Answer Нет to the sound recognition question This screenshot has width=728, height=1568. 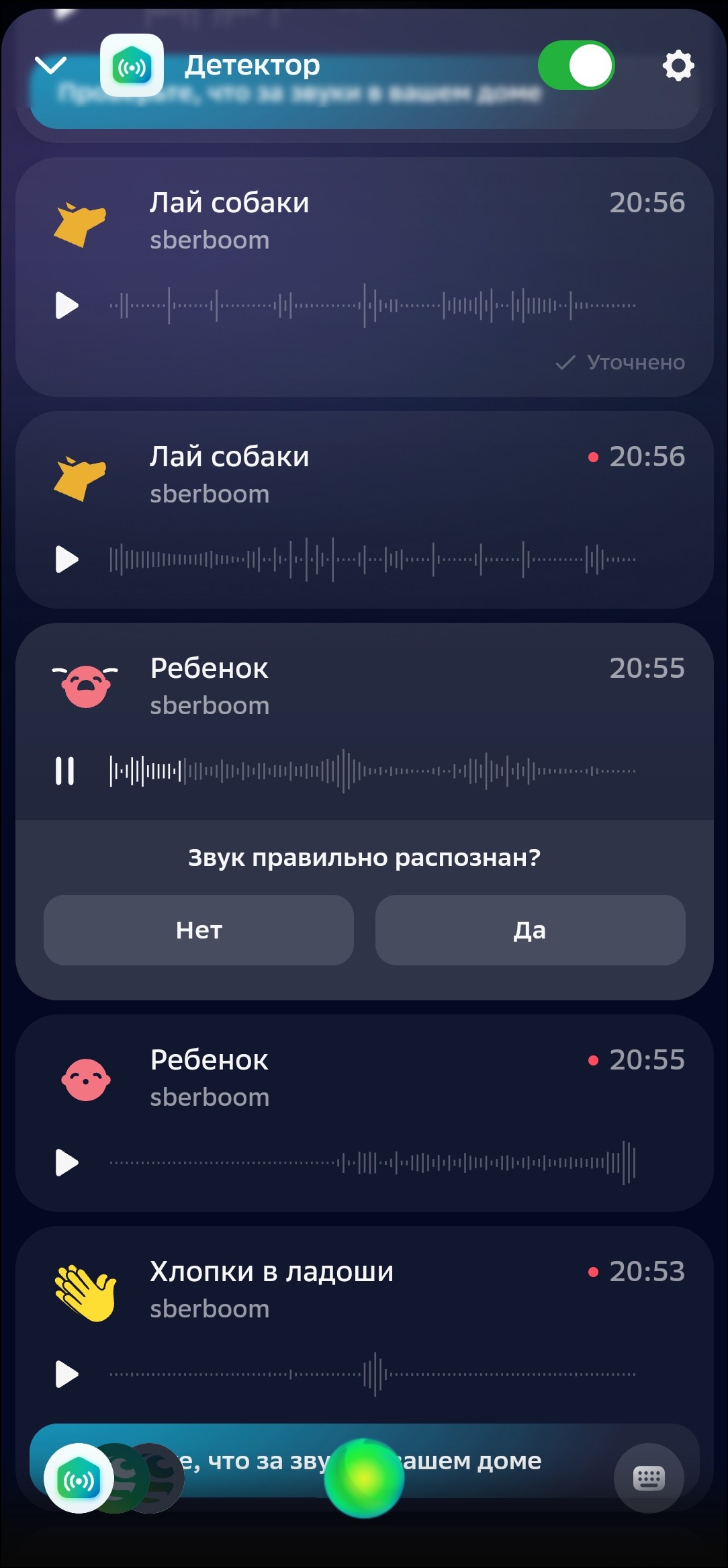tap(199, 930)
